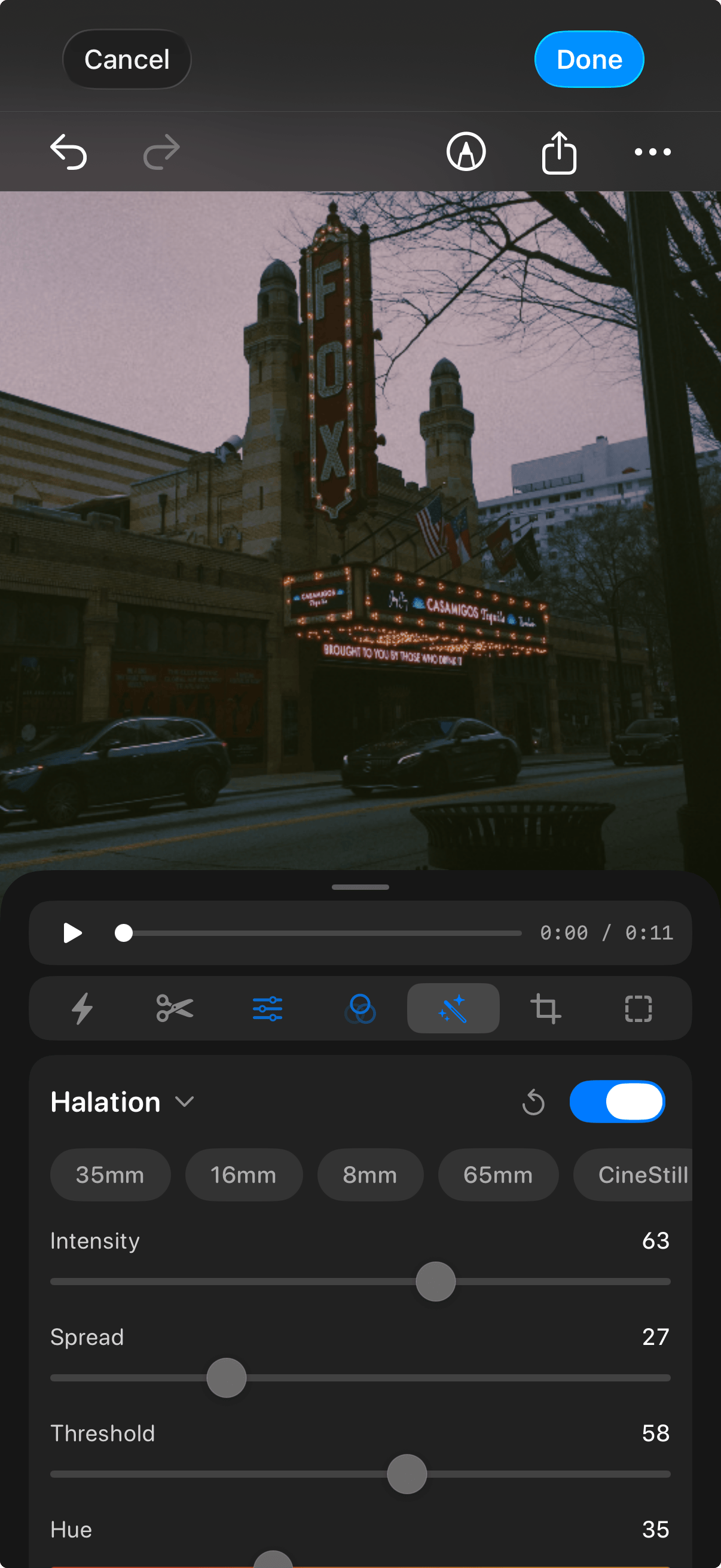Open the color filters tool
Image resolution: width=721 pixels, height=1568 pixels.
click(x=360, y=1008)
